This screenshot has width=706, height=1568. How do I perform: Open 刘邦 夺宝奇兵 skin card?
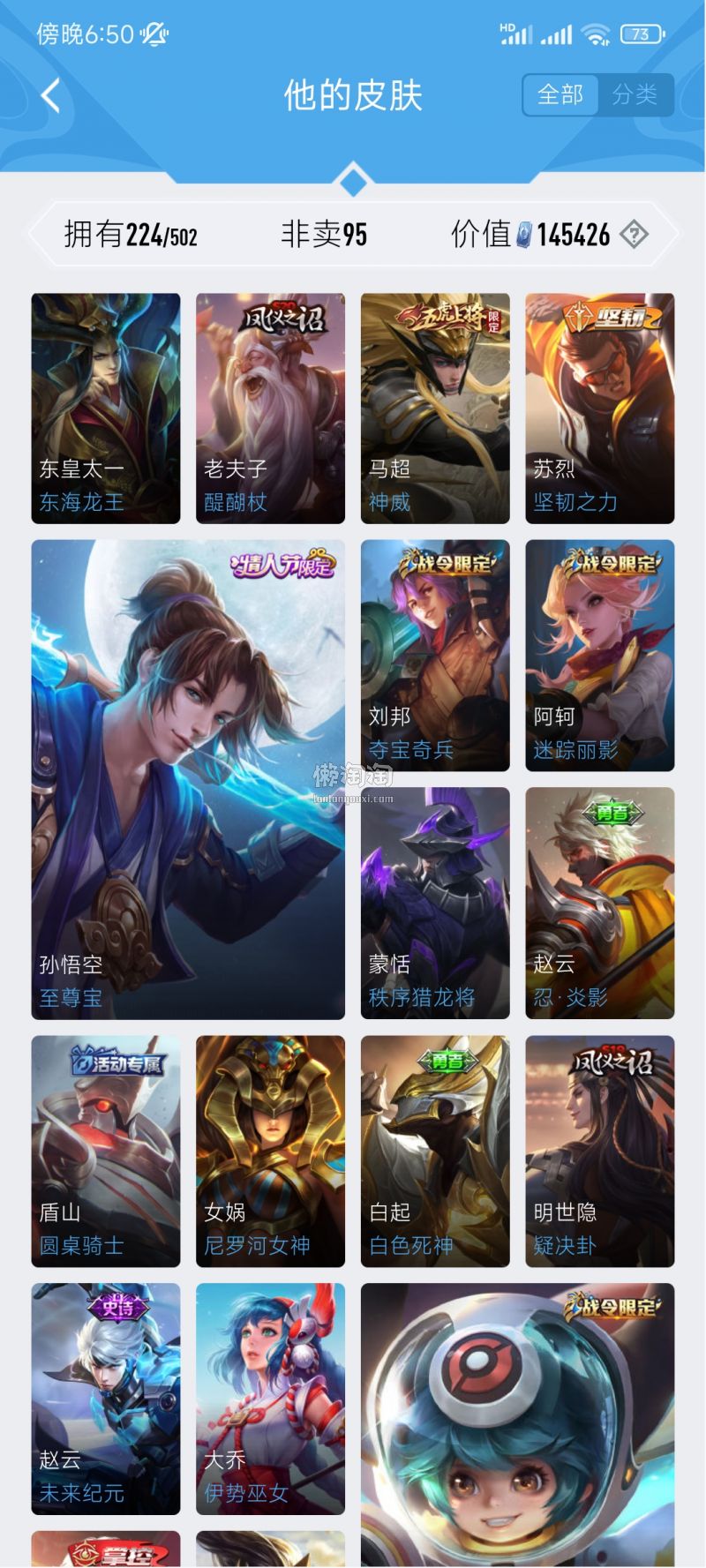click(x=435, y=655)
